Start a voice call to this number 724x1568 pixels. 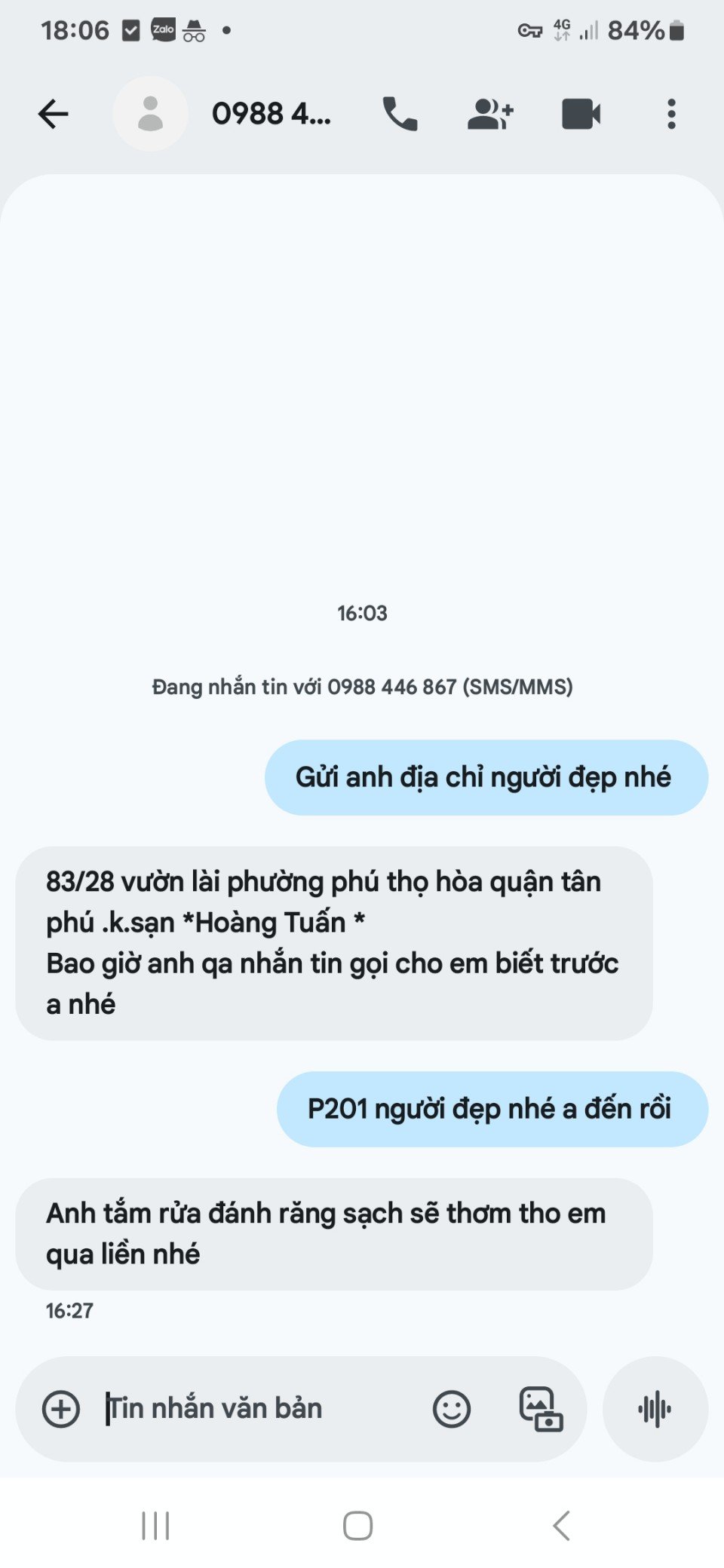click(x=400, y=114)
